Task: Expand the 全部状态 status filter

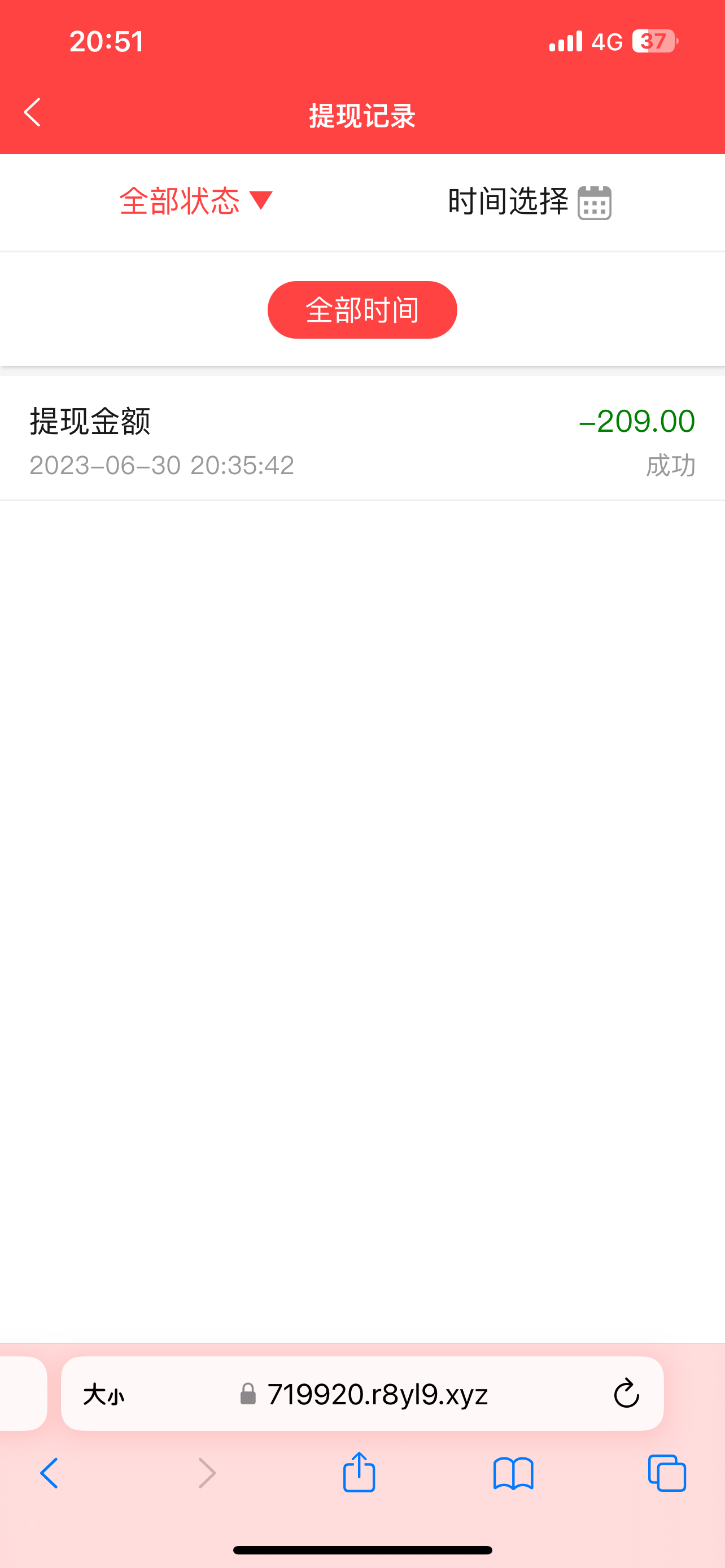Action: pyautogui.click(x=196, y=201)
